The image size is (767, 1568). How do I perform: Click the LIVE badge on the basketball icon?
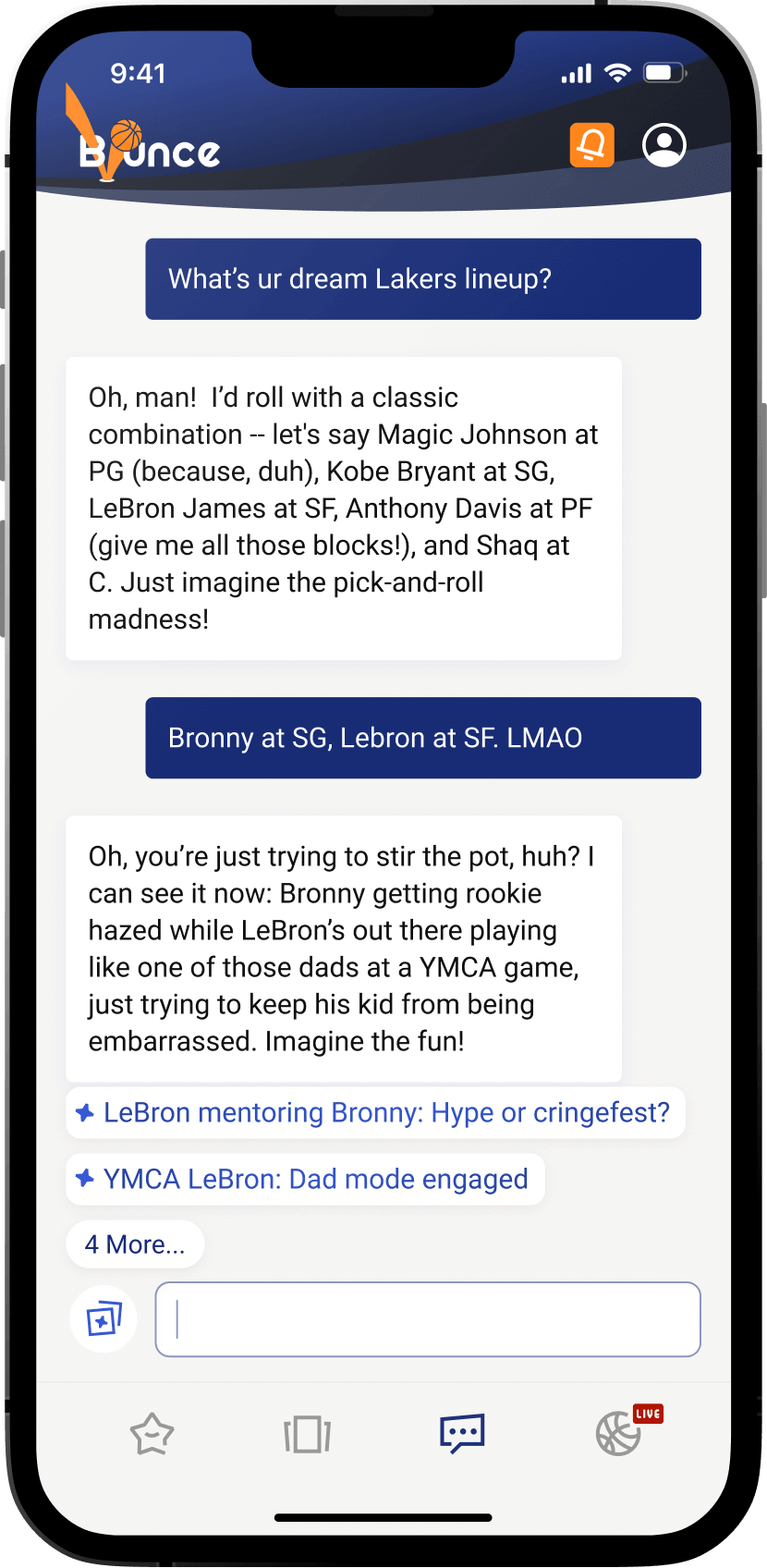(647, 1414)
